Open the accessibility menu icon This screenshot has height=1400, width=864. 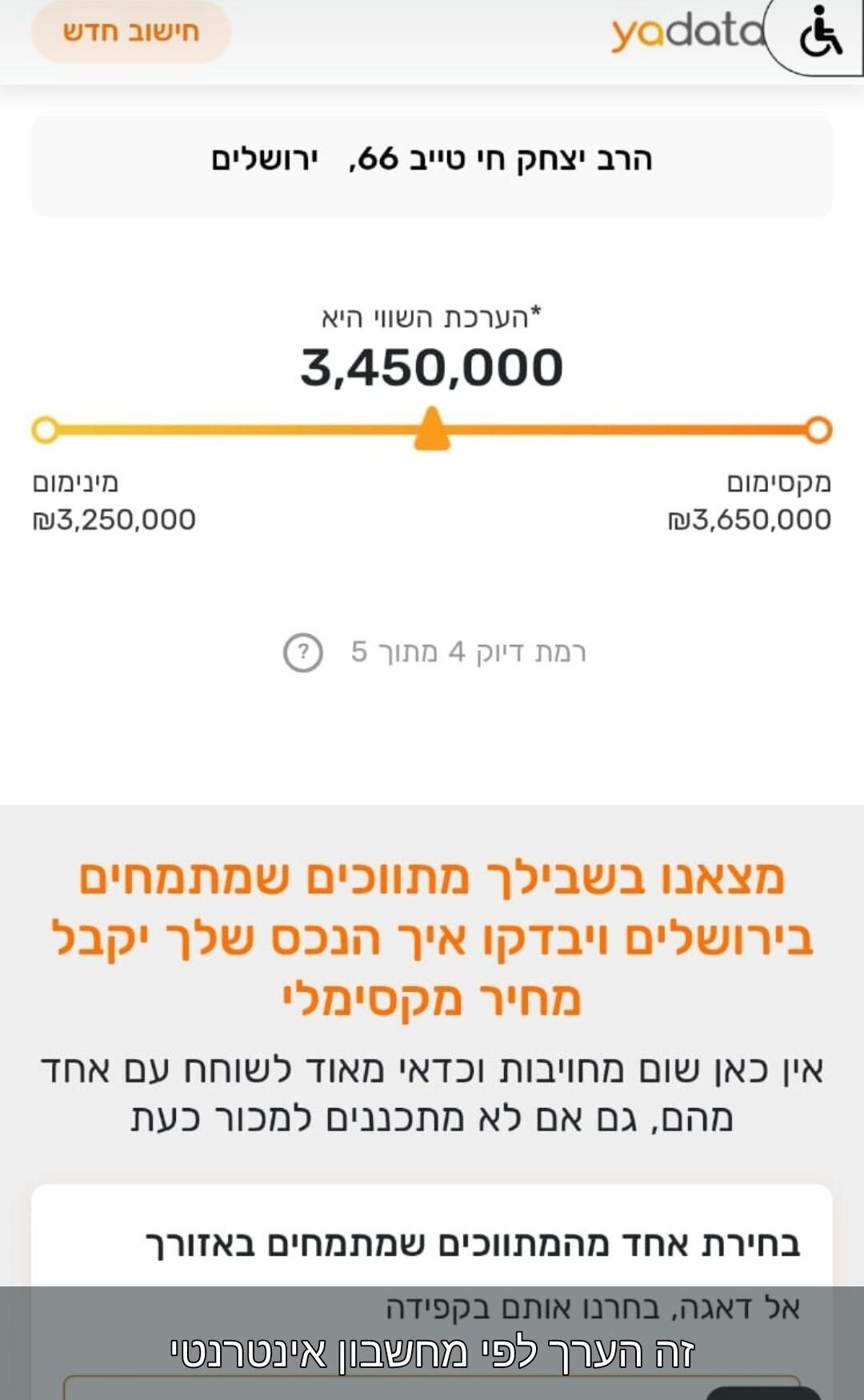coord(820,34)
